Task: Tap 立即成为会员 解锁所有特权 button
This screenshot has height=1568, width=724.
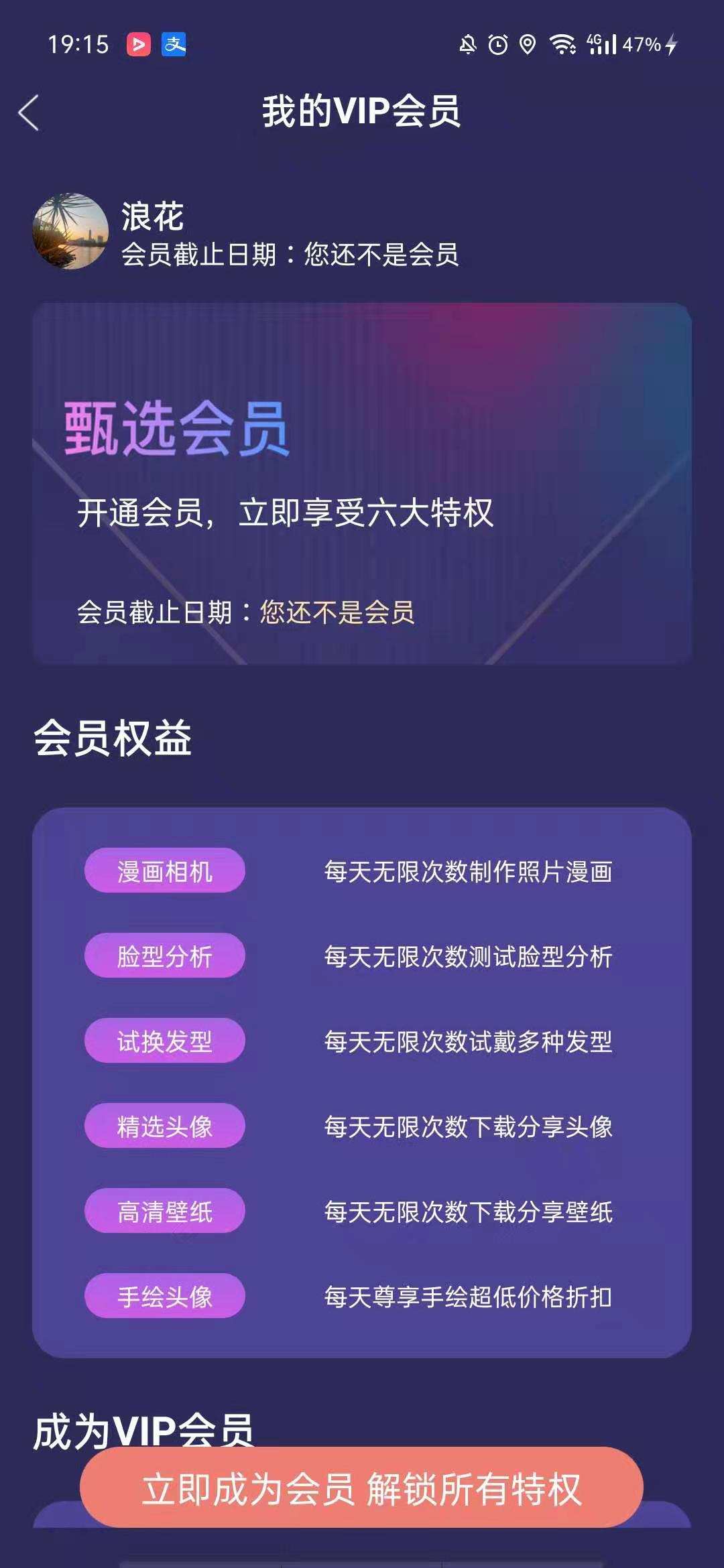Action: tap(361, 1489)
